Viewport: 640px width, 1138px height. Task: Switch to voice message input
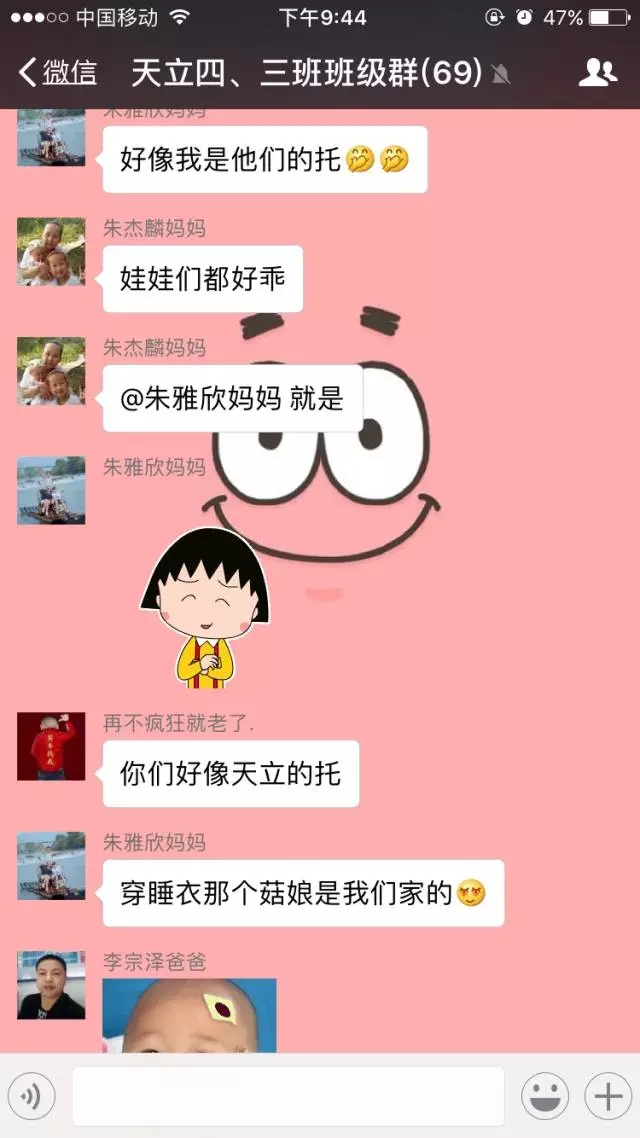(31, 1097)
